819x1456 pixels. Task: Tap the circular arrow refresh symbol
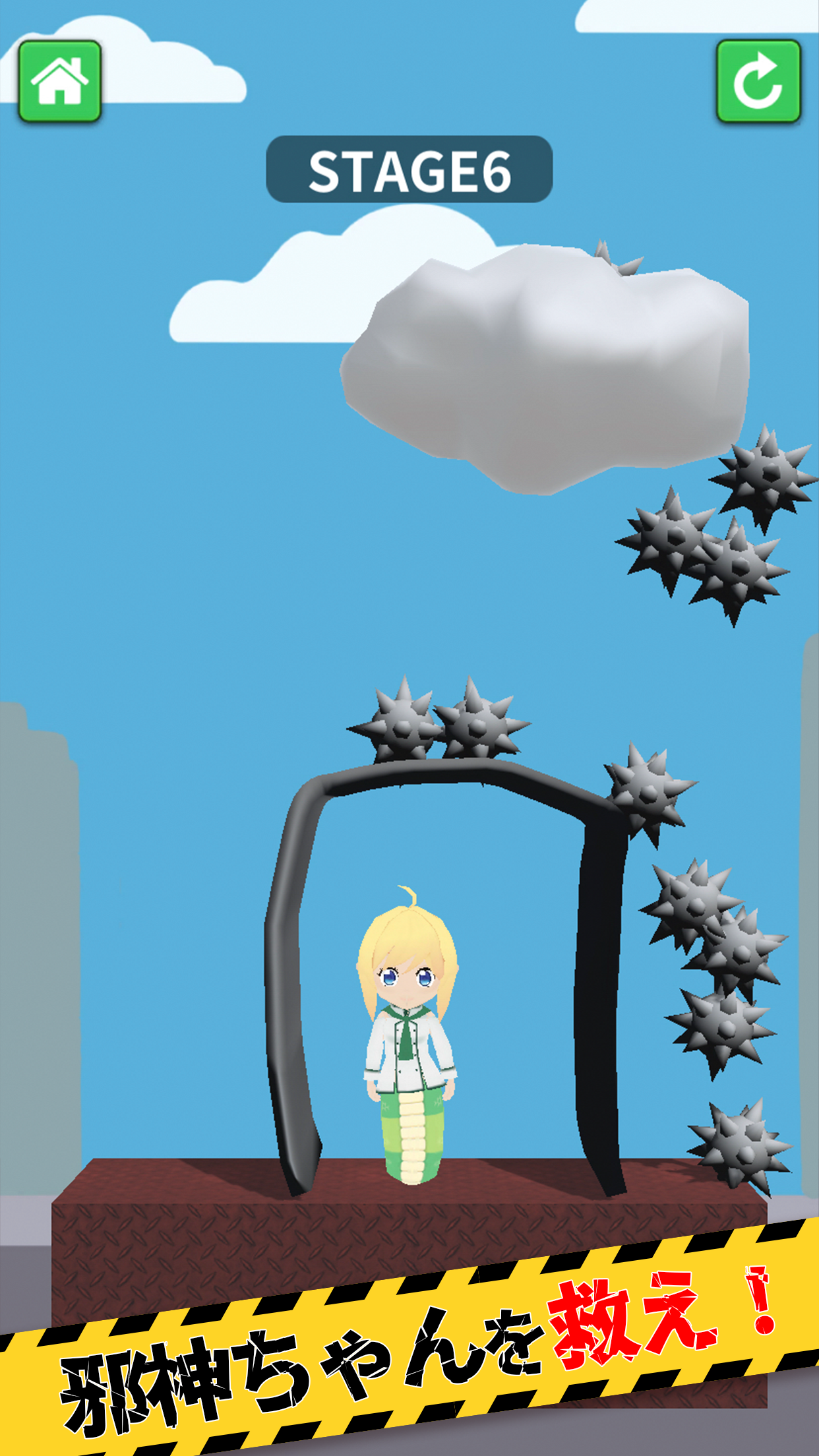click(757, 81)
